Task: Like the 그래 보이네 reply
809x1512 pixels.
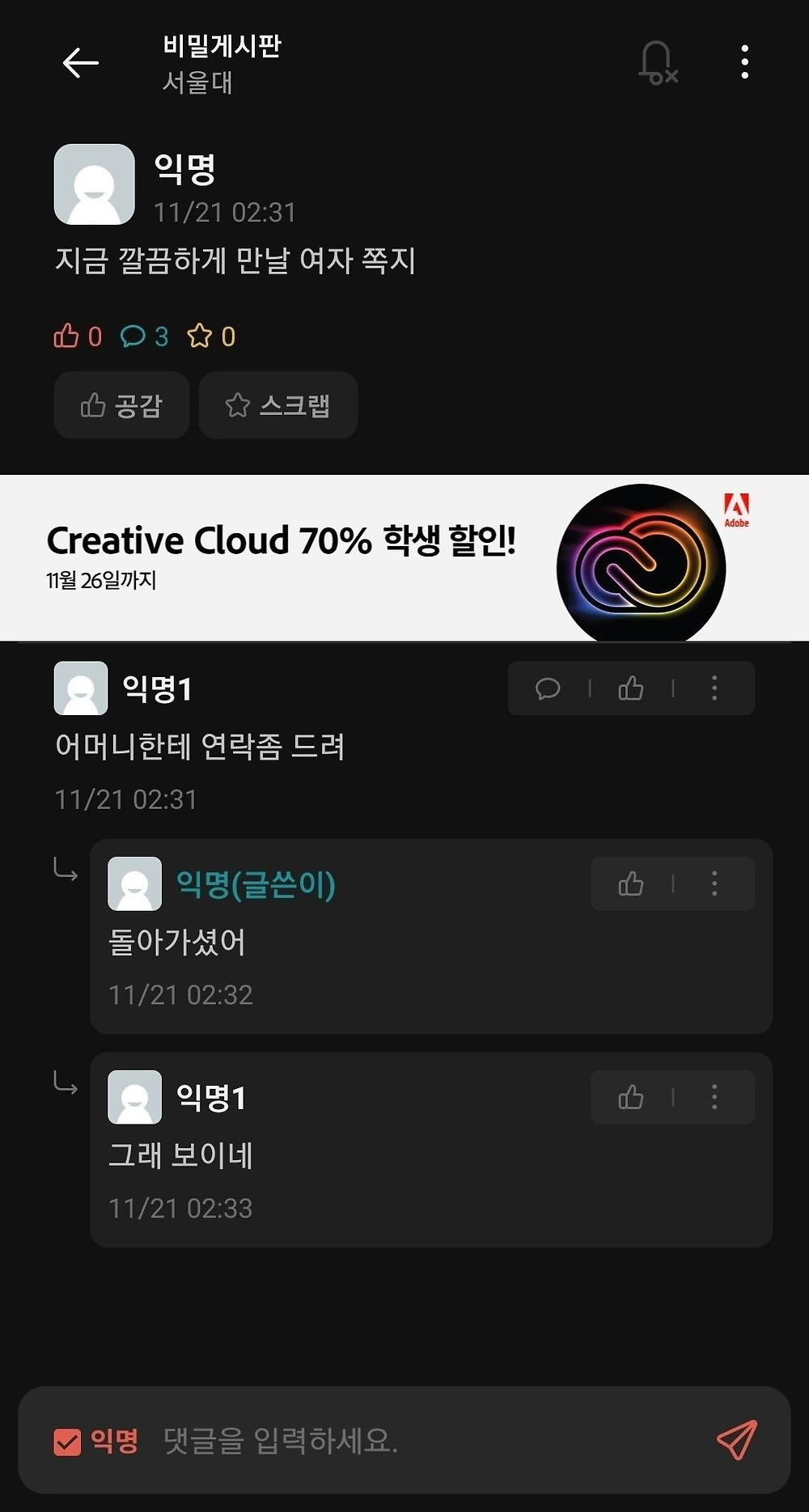Action: click(631, 1097)
